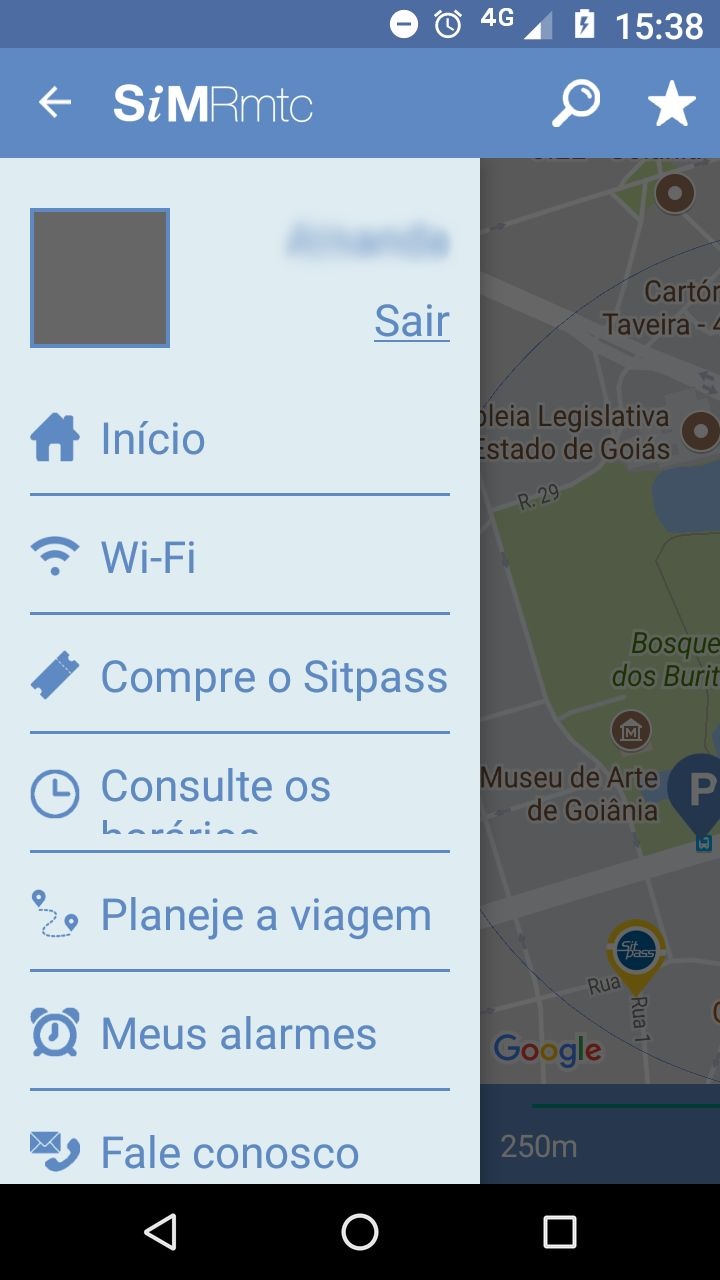
Task: Tap the profile picture placeholder
Action: (100, 278)
